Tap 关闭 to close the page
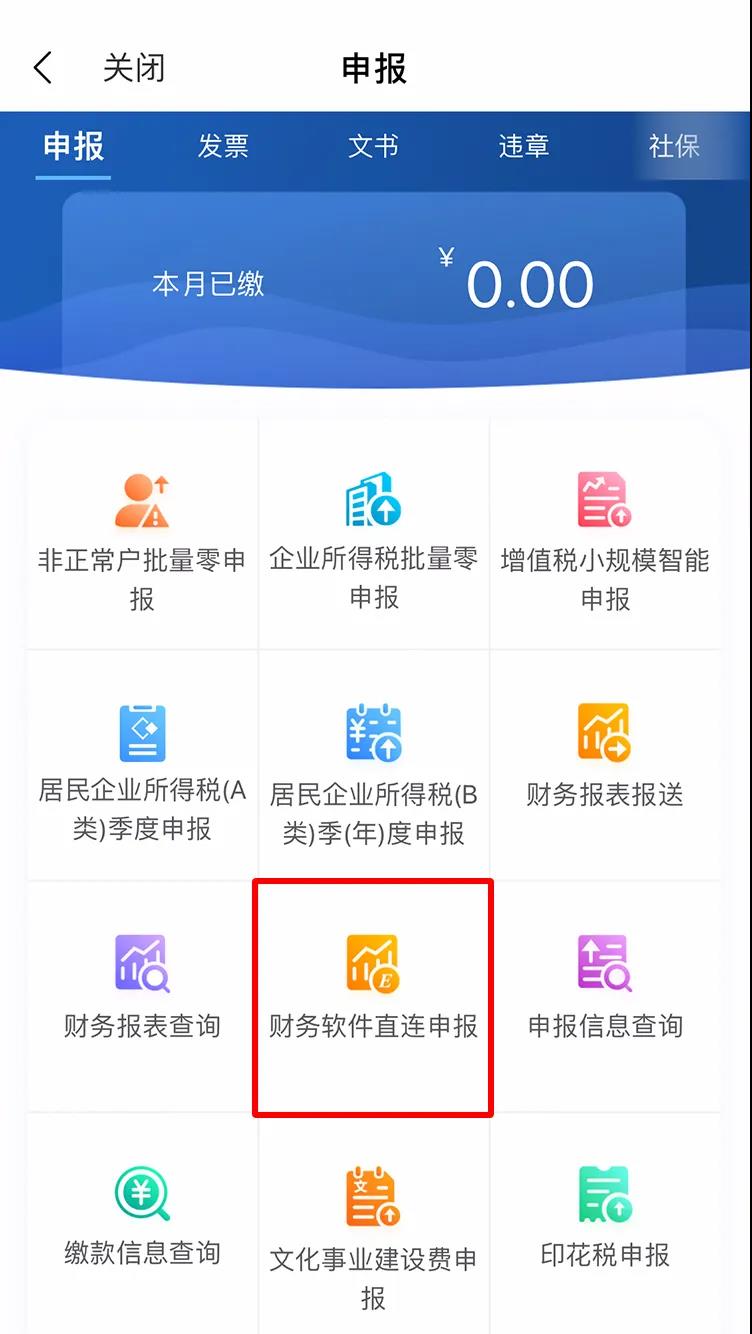 coord(134,68)
